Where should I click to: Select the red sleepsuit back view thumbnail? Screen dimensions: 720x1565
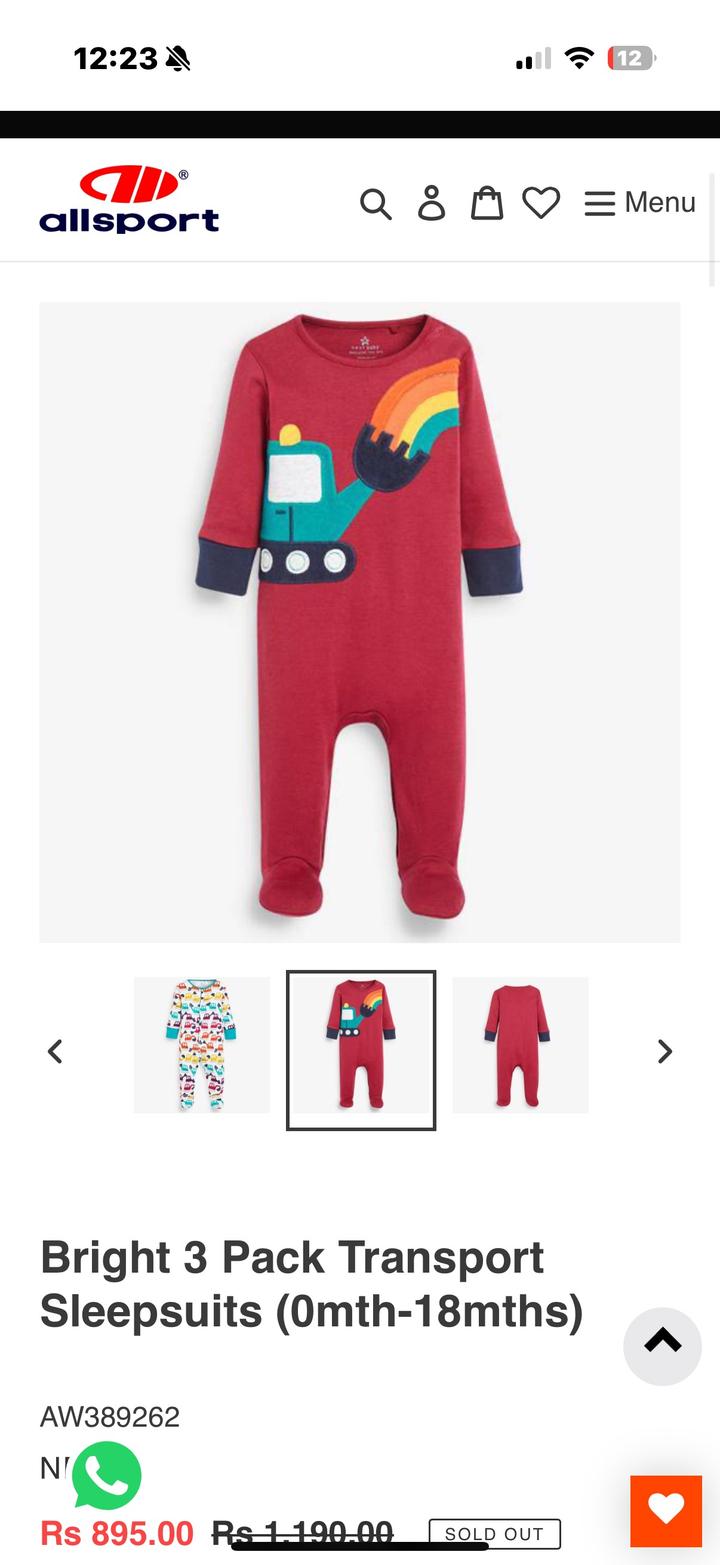[520, 1045]
